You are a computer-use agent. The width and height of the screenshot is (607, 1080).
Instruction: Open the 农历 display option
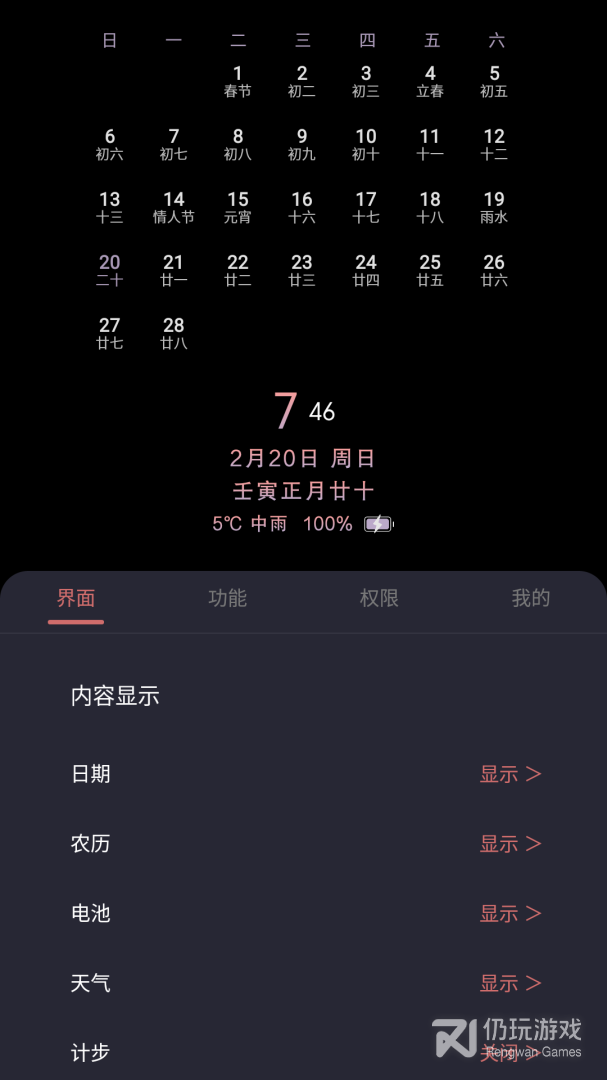click(x=510, y=844)
